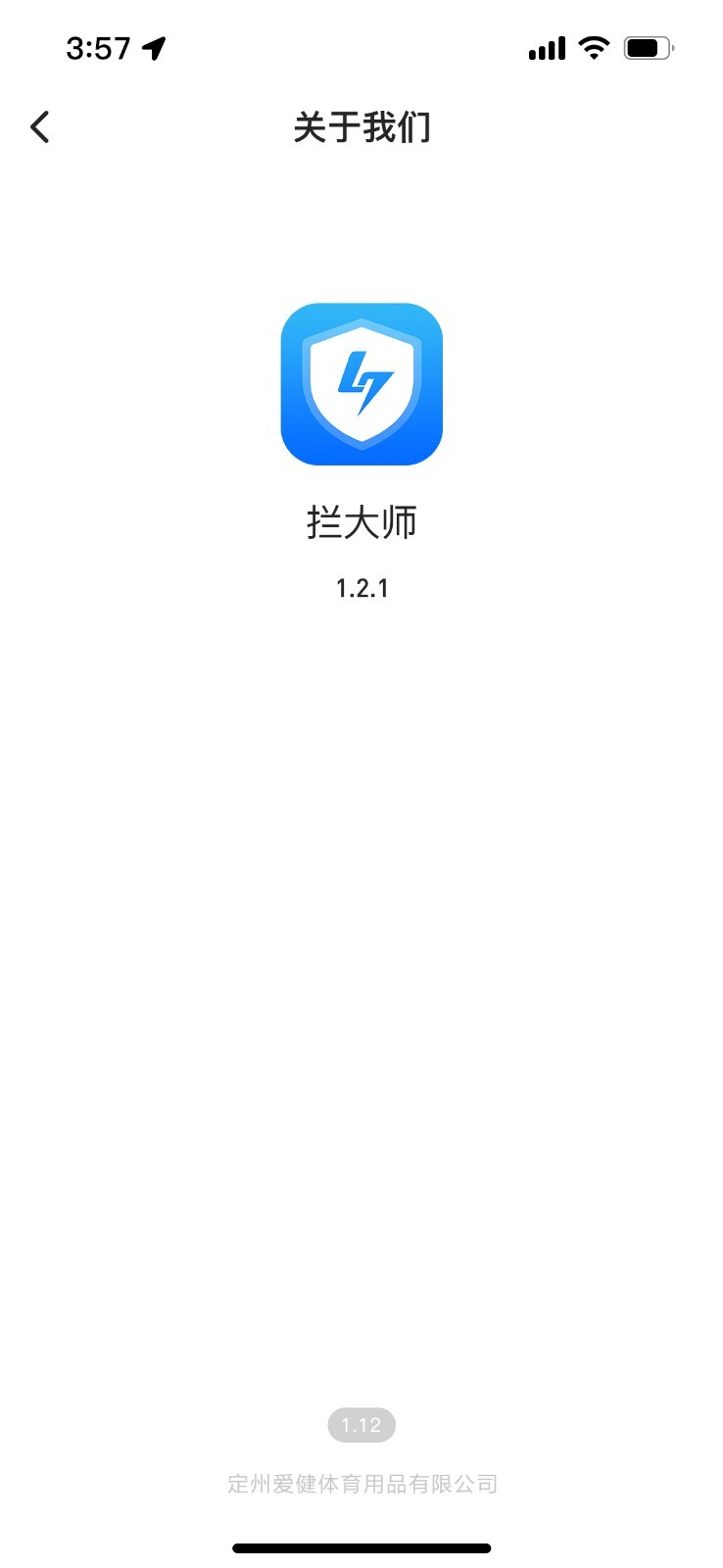
Task: Select the build badge above the company name
Action: tap(361, 1425)
